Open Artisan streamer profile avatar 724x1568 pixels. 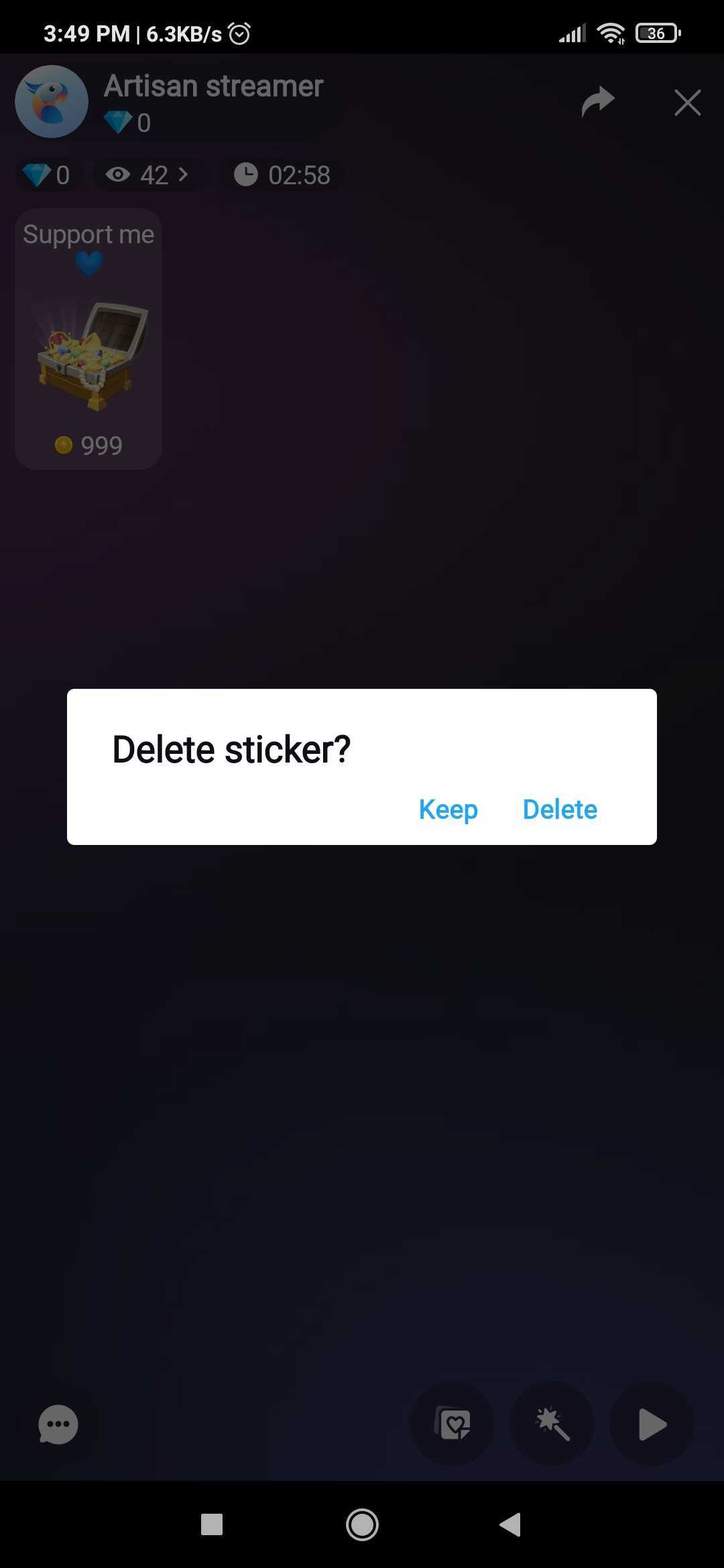point(52,102)
